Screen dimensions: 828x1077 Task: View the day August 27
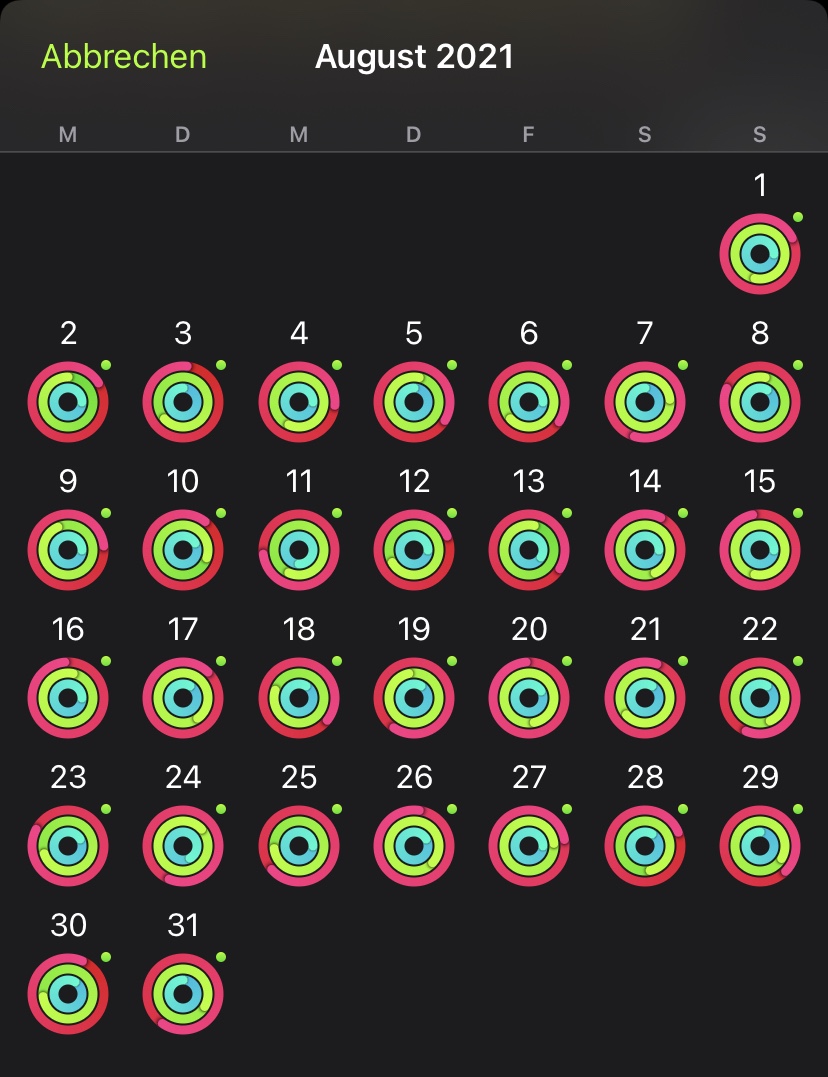(529, 846)
